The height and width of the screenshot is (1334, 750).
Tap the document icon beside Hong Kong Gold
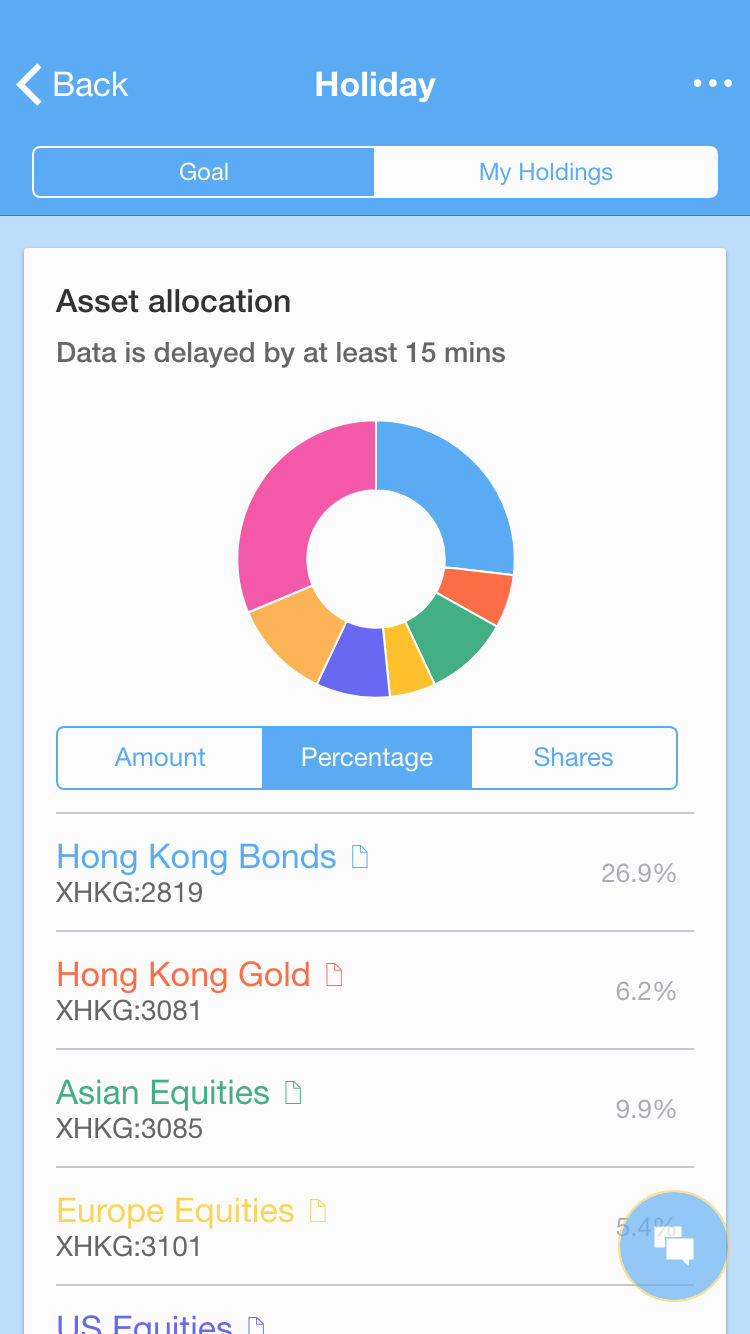(x=334, y=975)
